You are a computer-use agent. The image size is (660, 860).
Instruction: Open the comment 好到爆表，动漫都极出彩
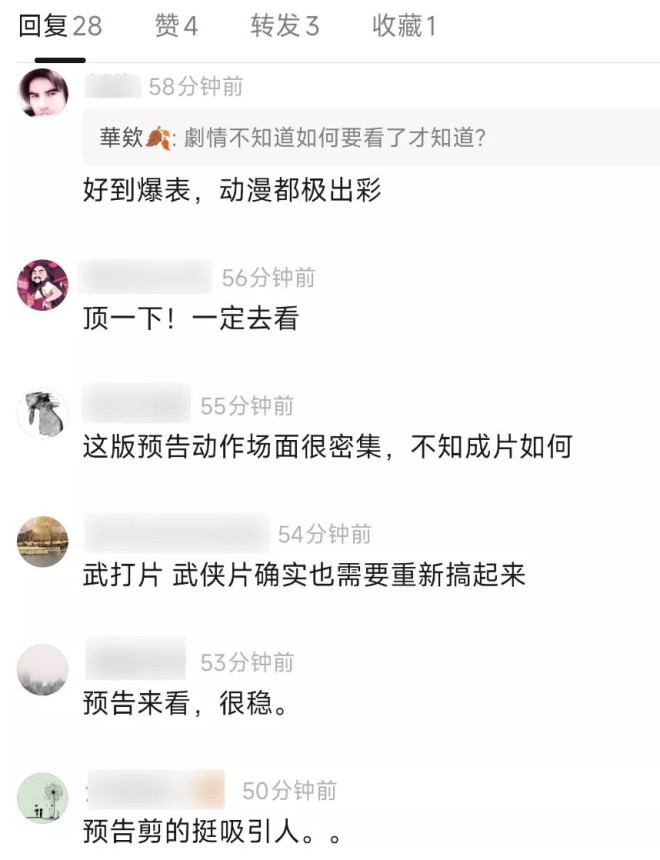[x=232, y=191]
